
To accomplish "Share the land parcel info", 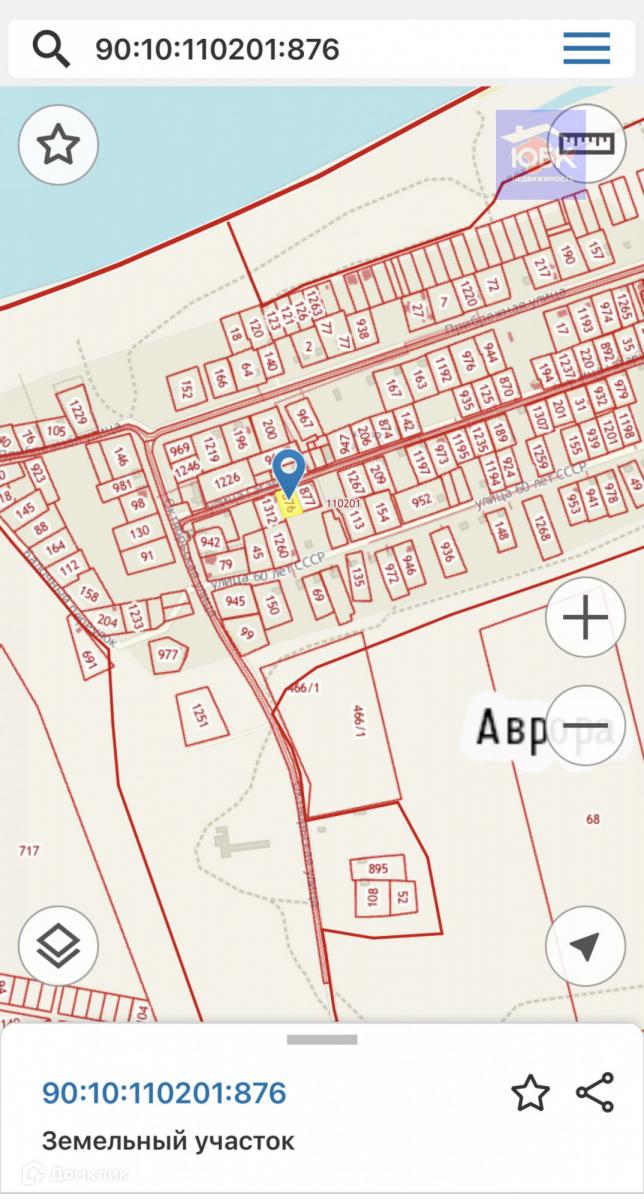I will tap(595, 1093).
